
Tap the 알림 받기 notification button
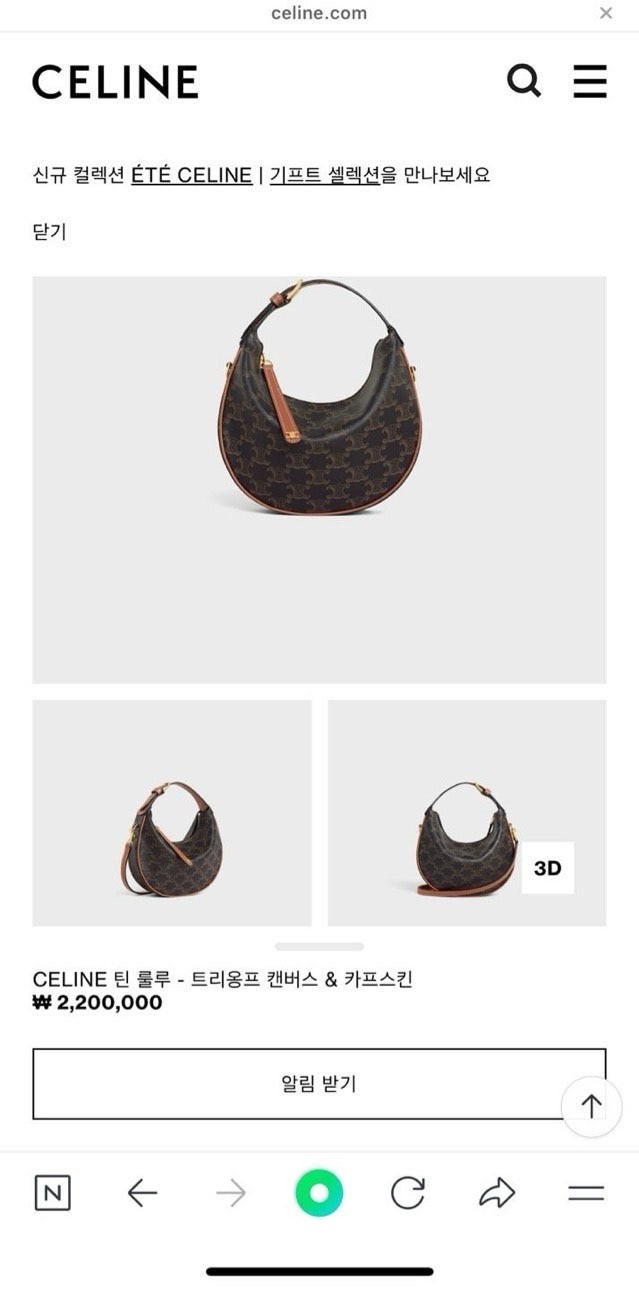(x=319, y=1083)
